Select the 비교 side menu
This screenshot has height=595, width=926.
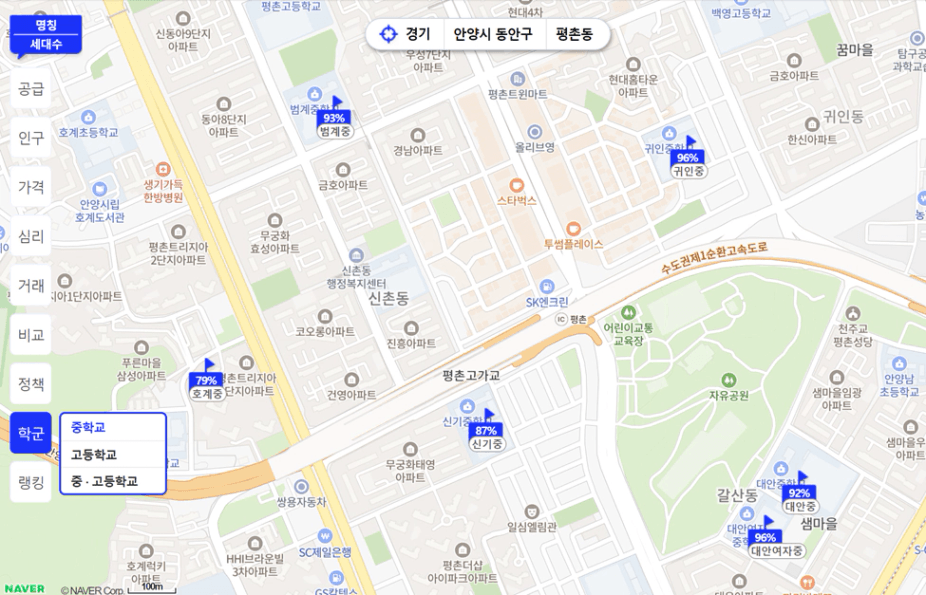tap(31, 334)
